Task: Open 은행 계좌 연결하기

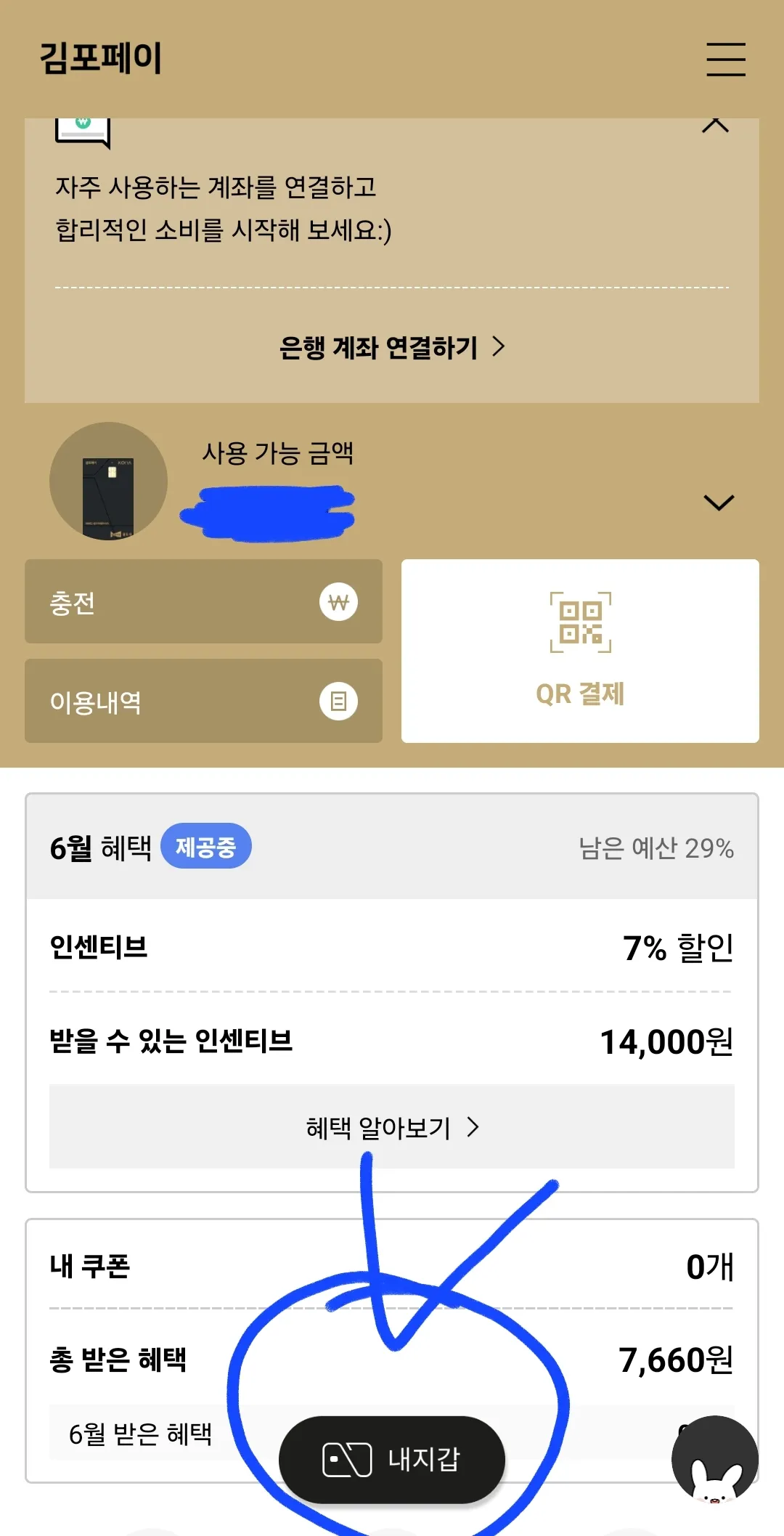Action: point(377,348)
